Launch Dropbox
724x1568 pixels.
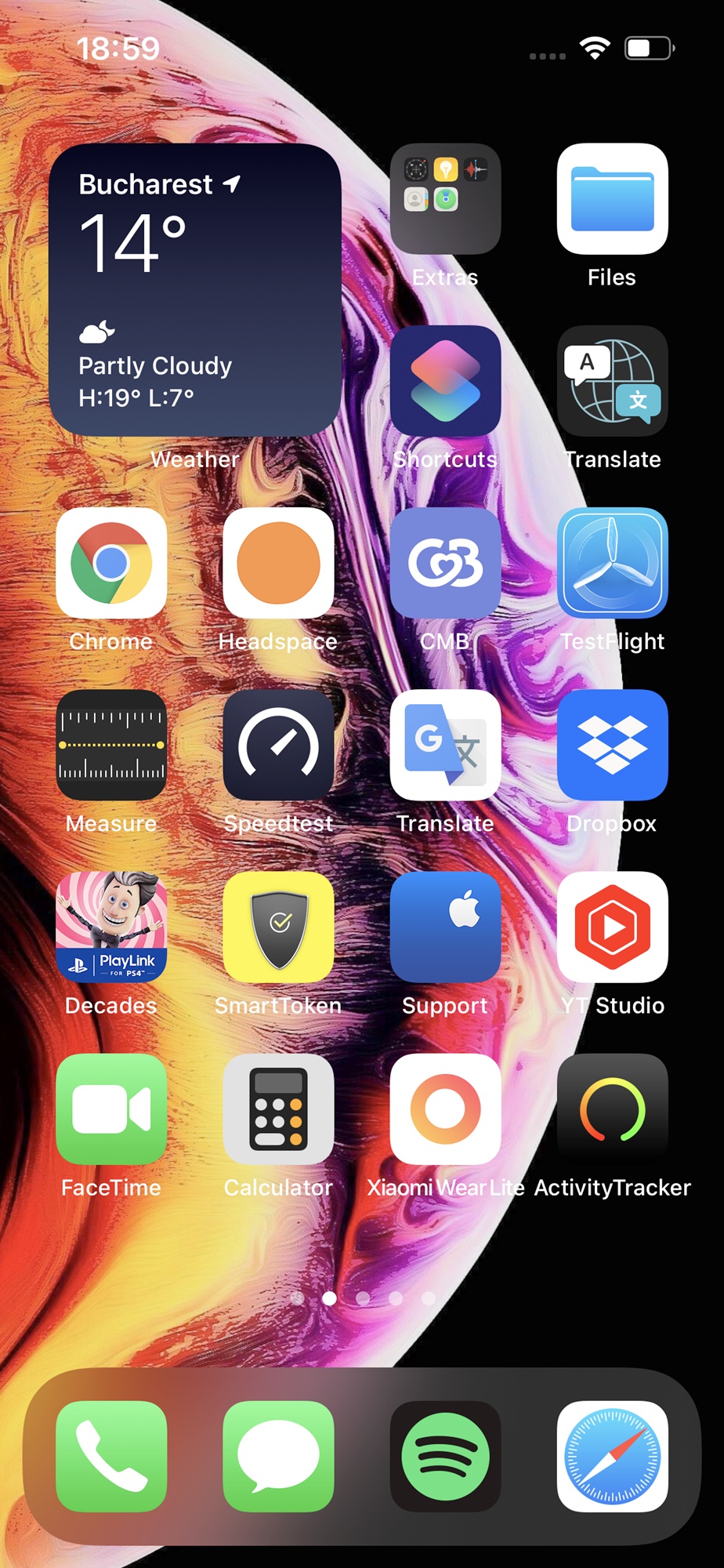point(612,745)
